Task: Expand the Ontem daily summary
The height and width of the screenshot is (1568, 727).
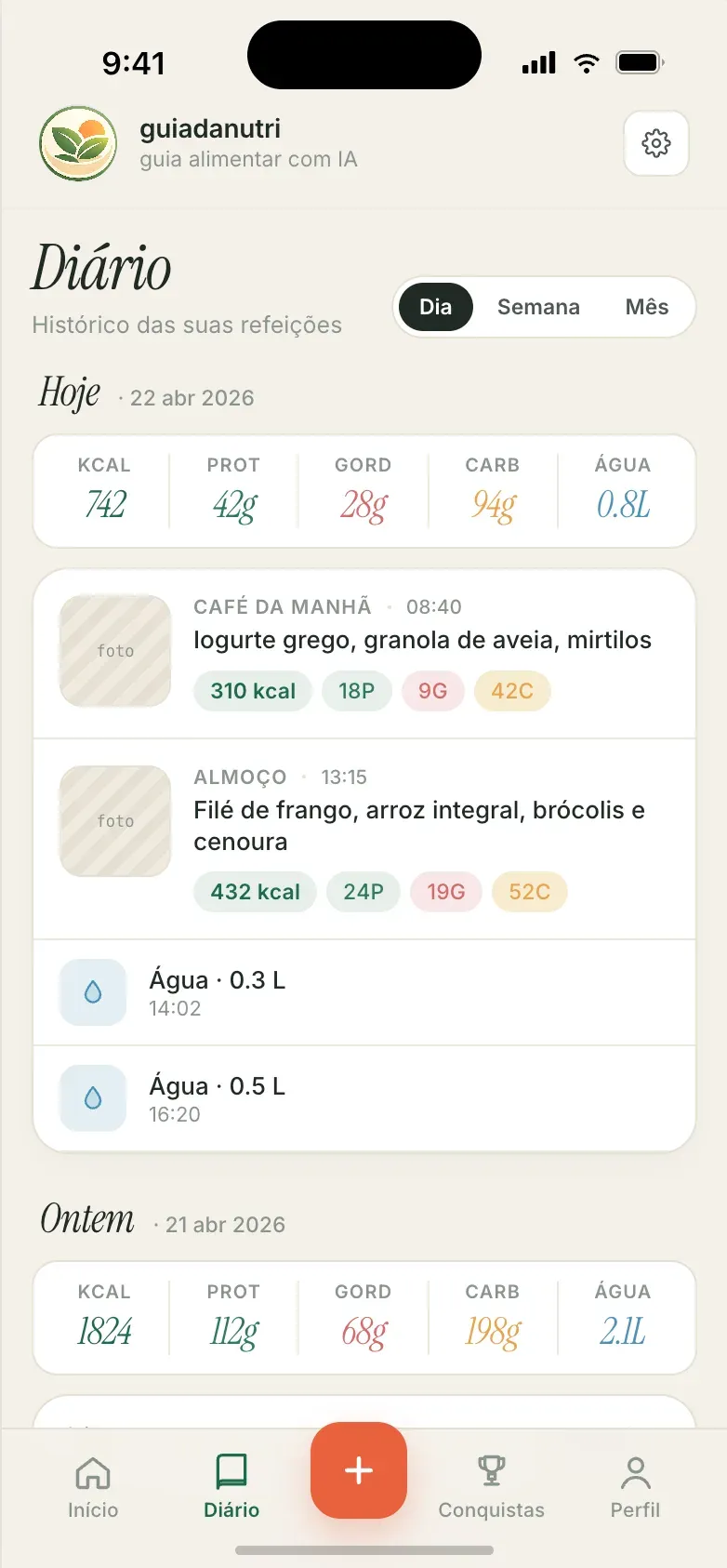Action: [363, 1317]
